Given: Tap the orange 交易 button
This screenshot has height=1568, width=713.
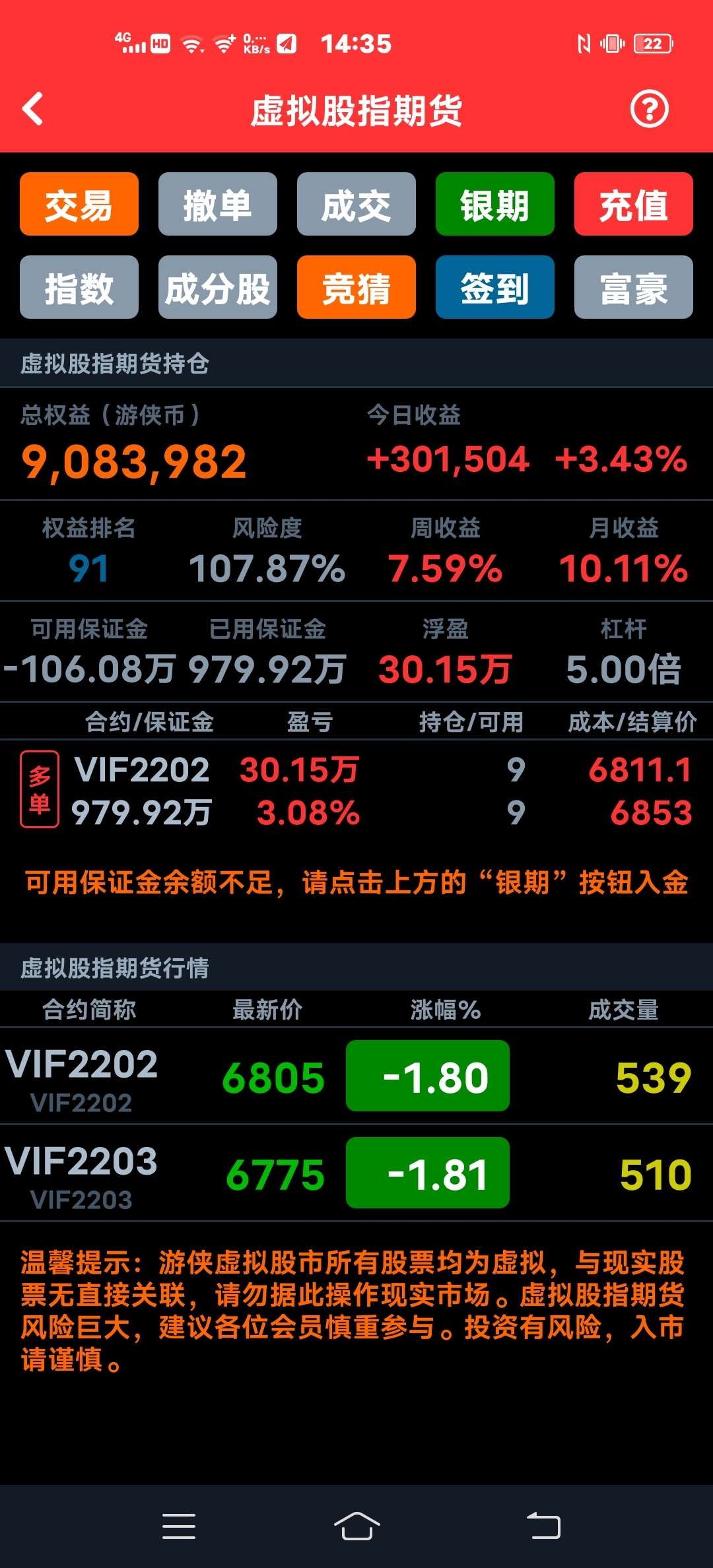Looking at the screenshot, I should [79, 204].
